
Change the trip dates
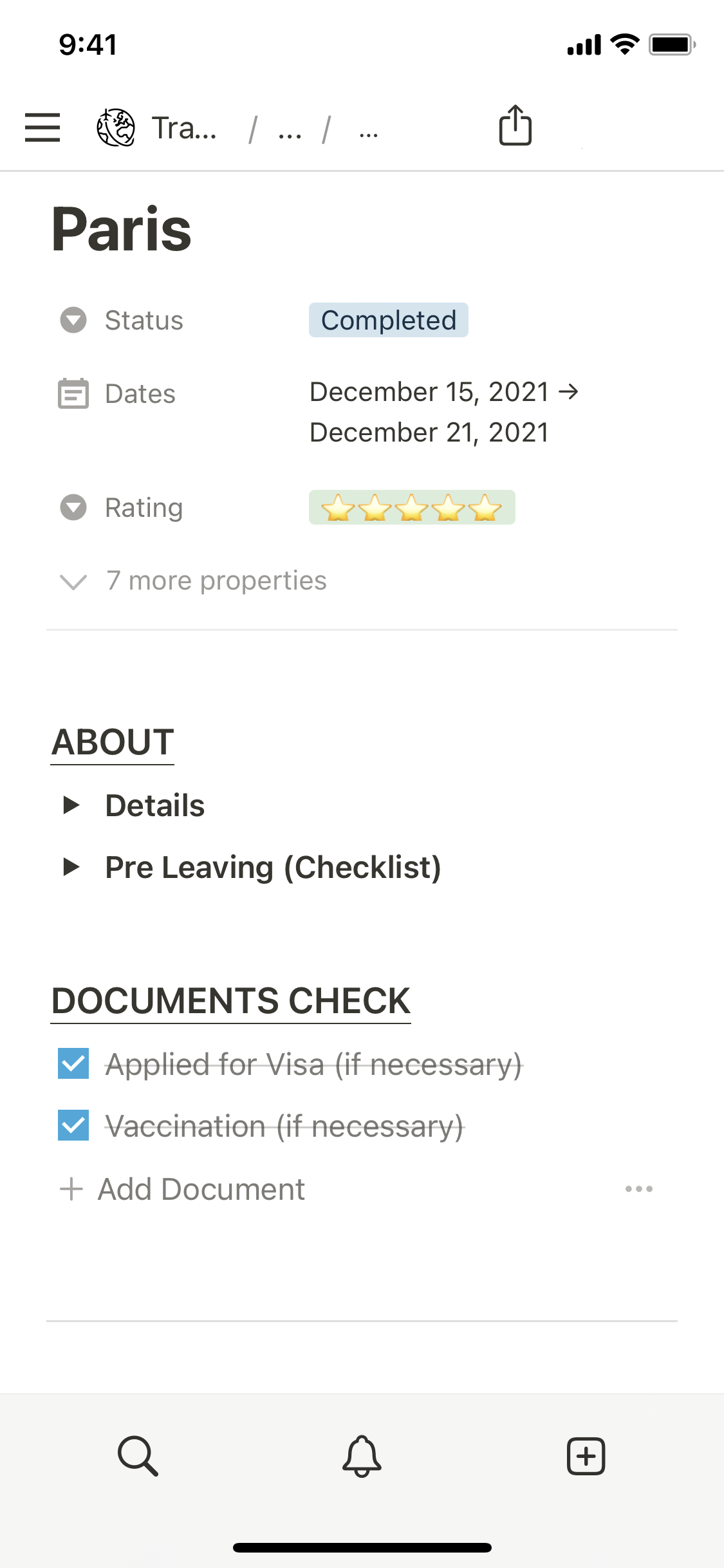click(x=443, y=412)
